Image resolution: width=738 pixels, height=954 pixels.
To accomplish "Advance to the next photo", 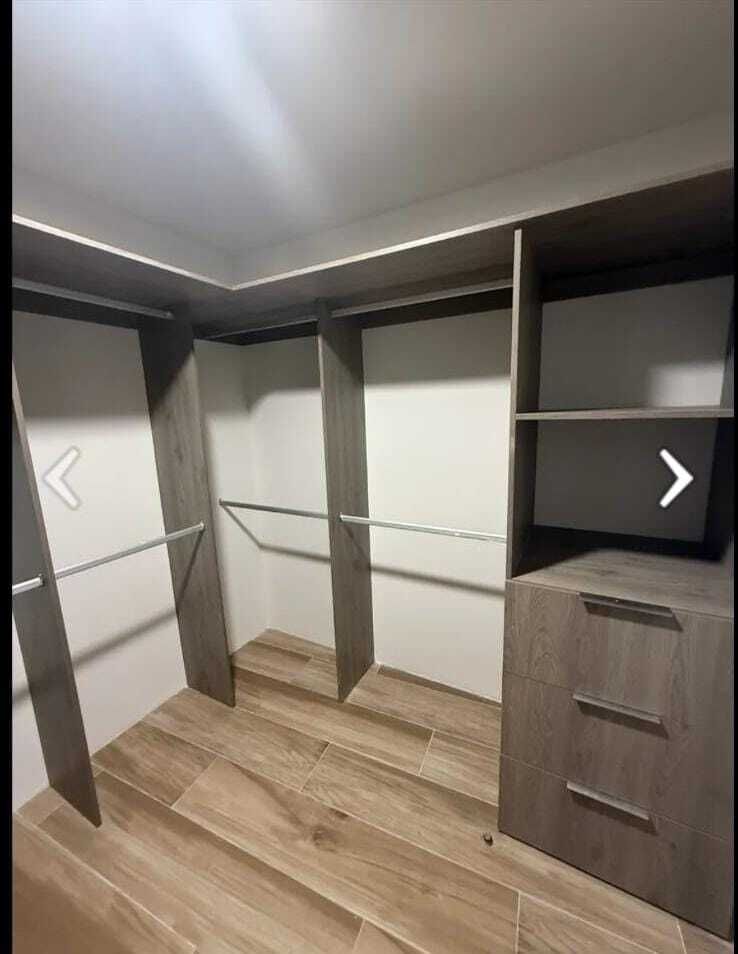I will (x=676, y=478).
